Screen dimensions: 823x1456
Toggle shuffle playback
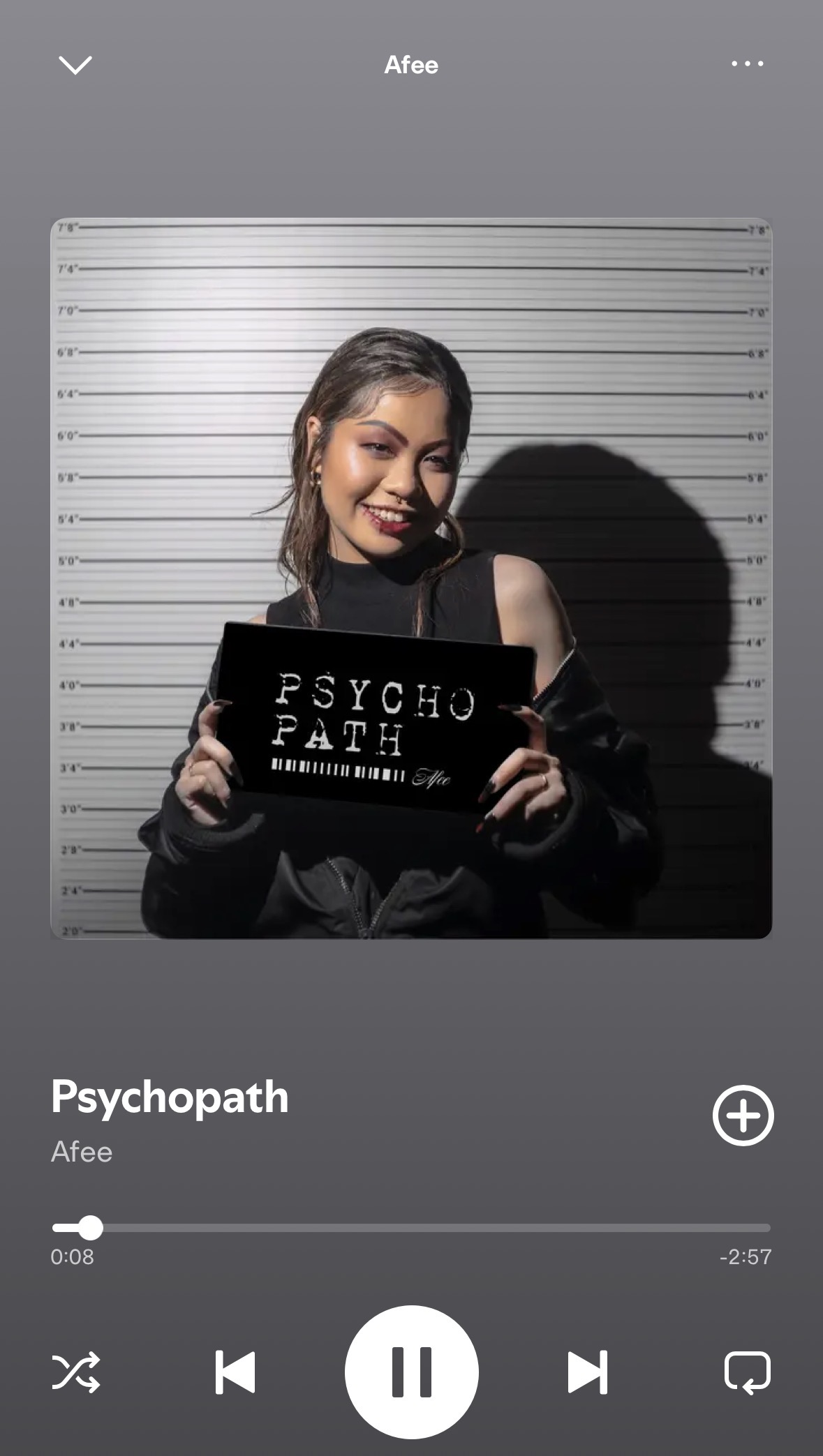(x=75, y=1372)
